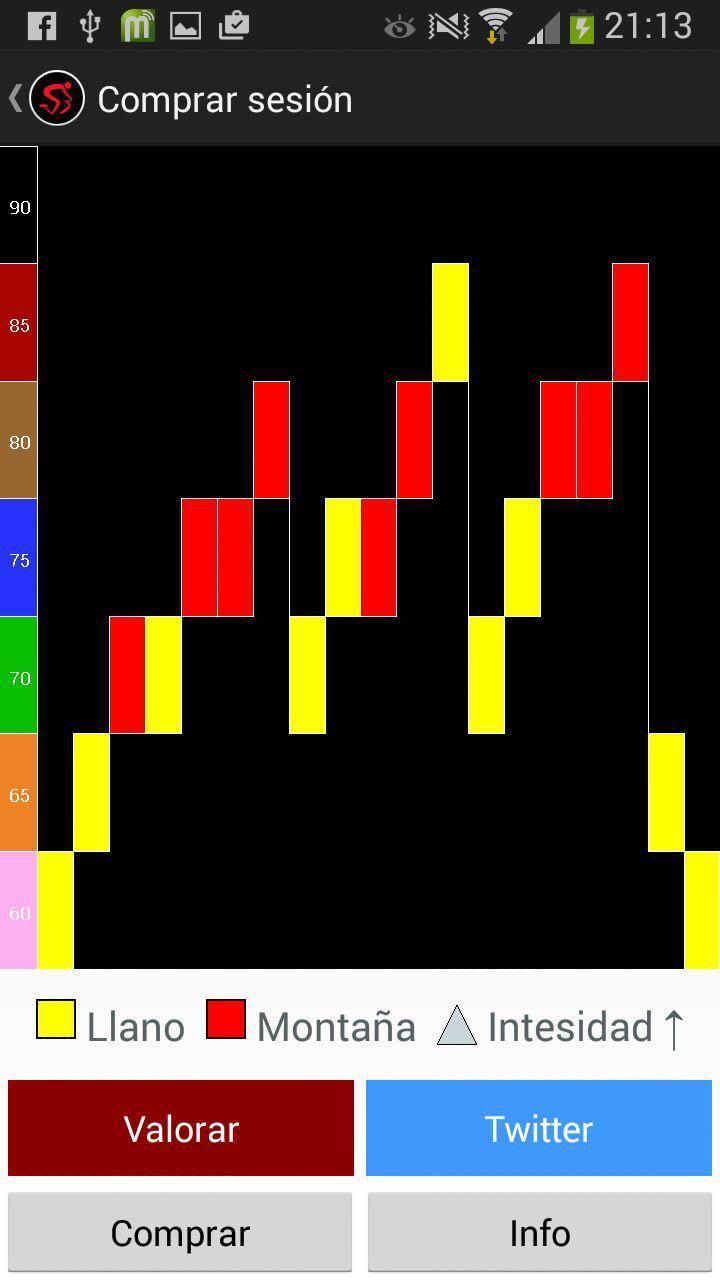Tap Comprar to buy the session

coord(180,1232)
